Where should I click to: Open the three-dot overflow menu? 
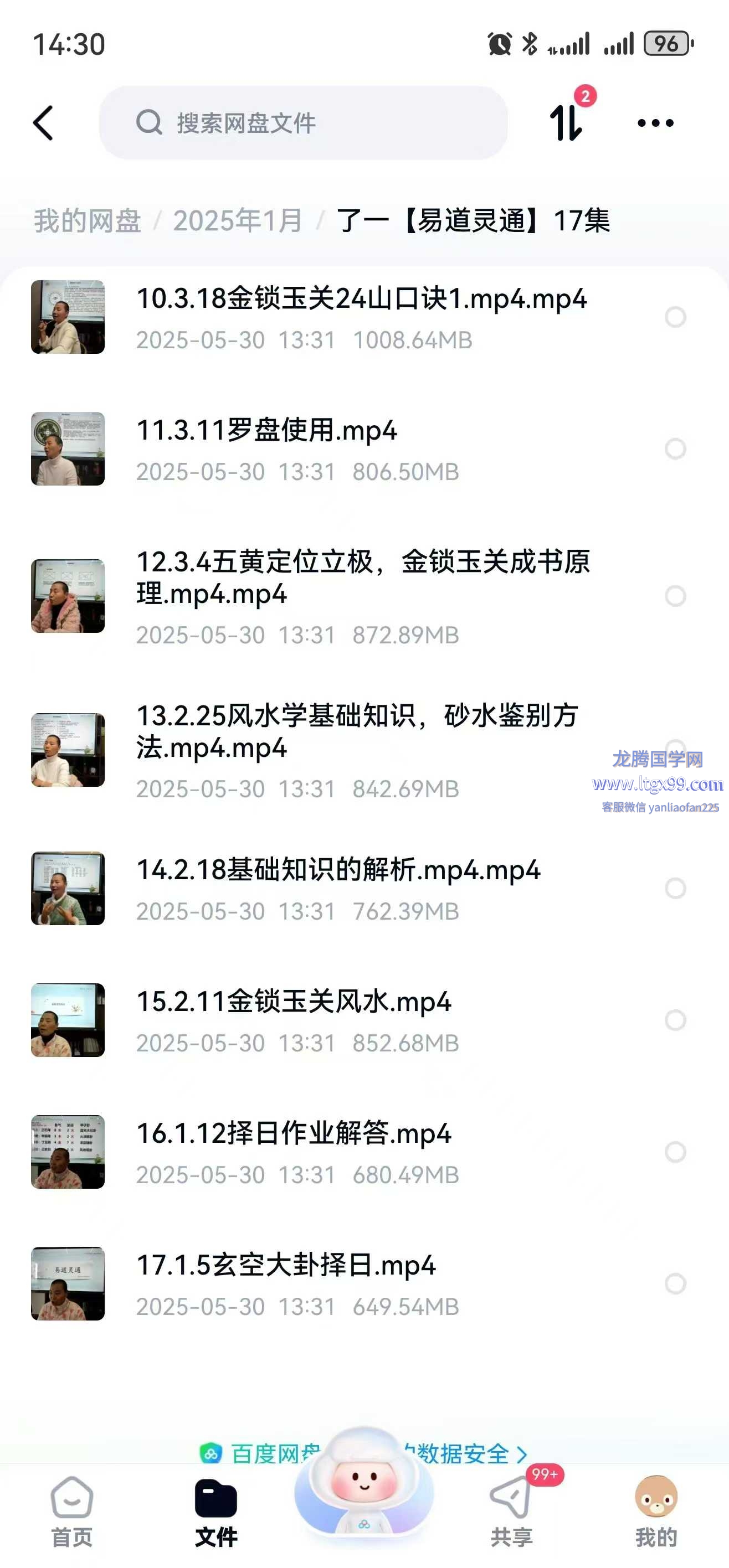[x=655, y=123]
